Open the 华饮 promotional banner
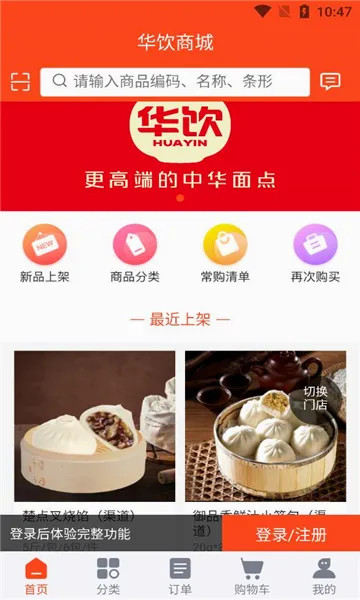360x600 pixels. tap(180, 156)
